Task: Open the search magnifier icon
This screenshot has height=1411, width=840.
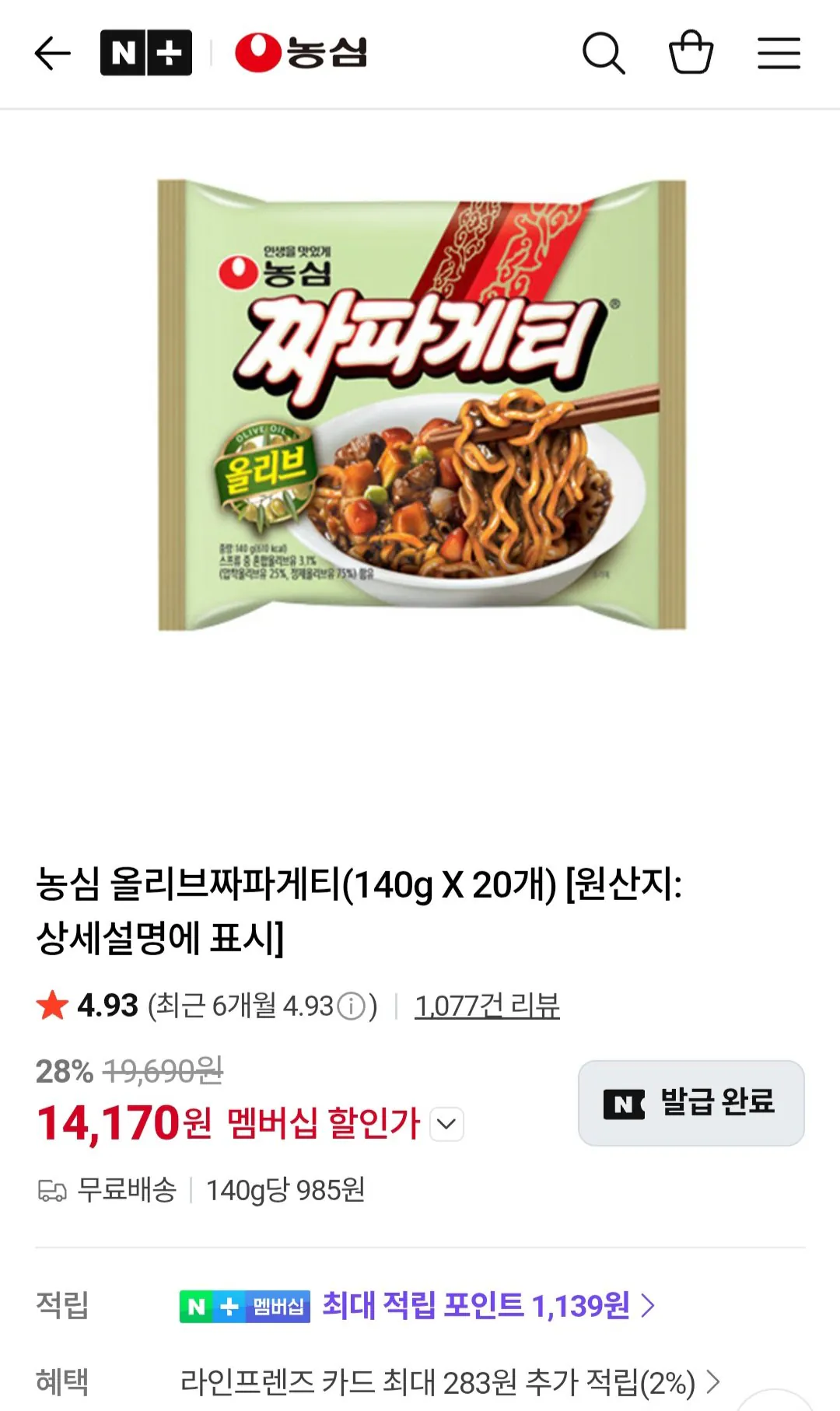Action: (x=604, y=53)
